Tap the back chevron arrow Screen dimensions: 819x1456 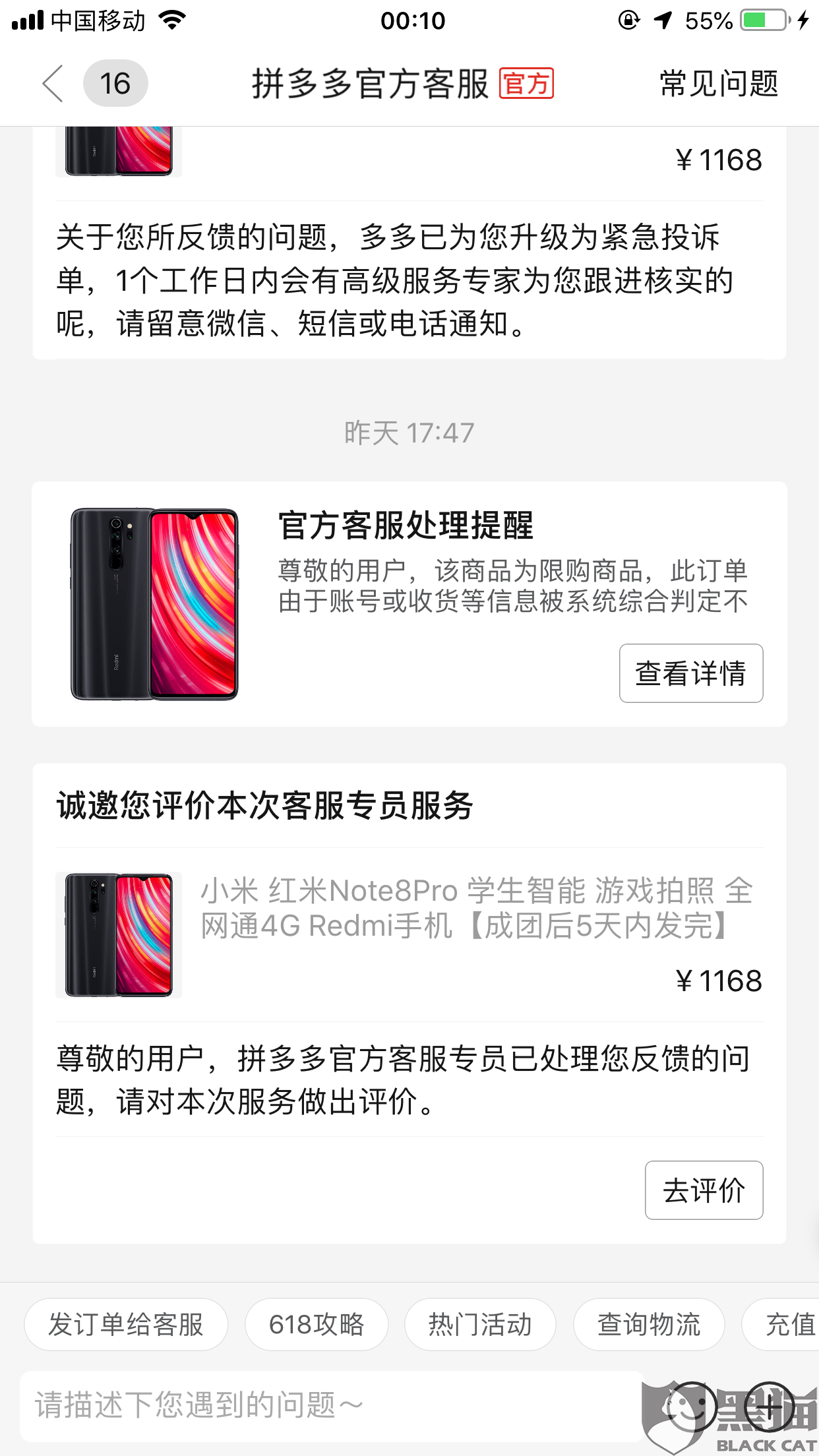pos(51,84)
